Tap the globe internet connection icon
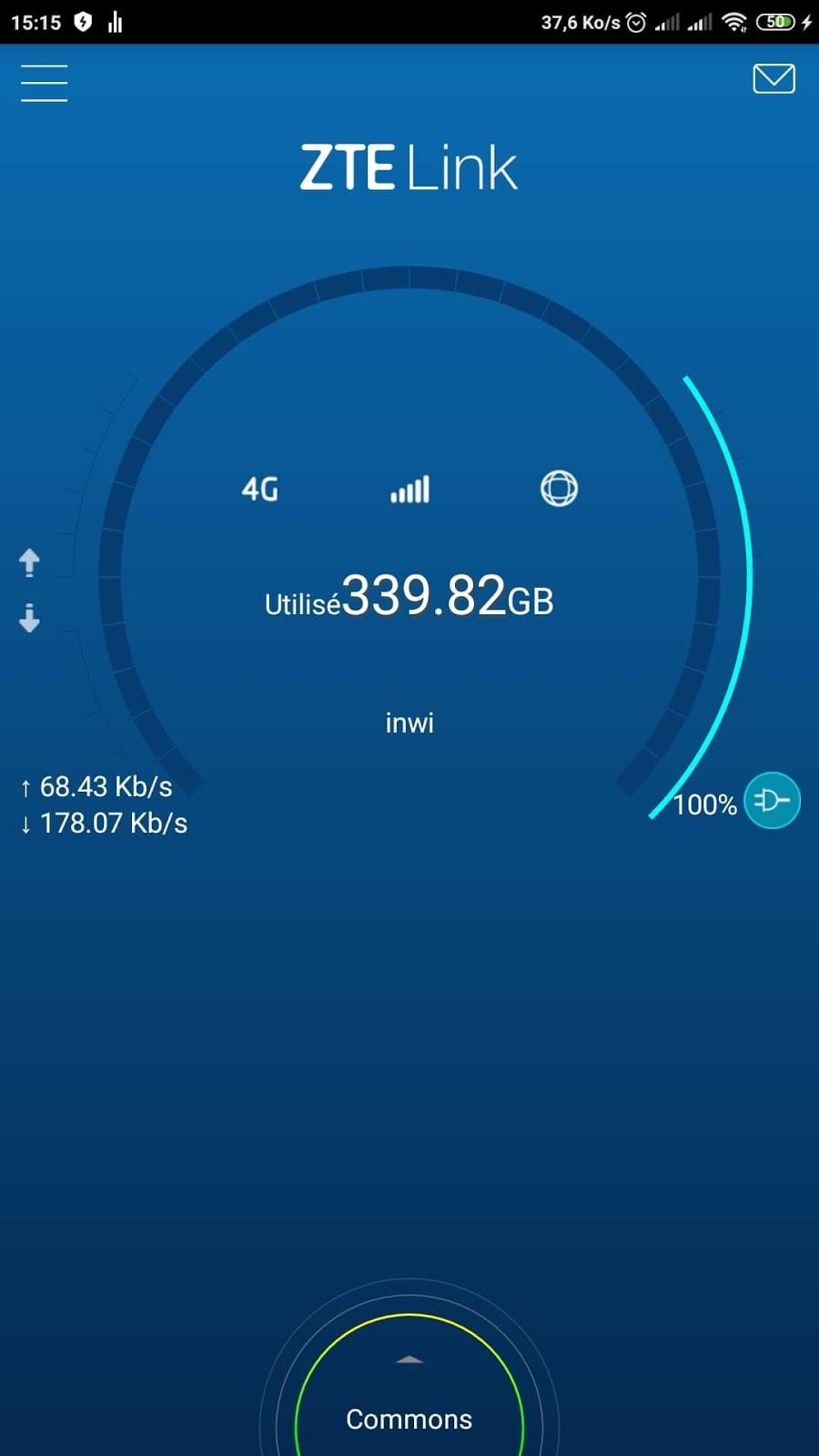Image resolution: width=819 pixels, height=1456 pixels. tap(559, 489)
